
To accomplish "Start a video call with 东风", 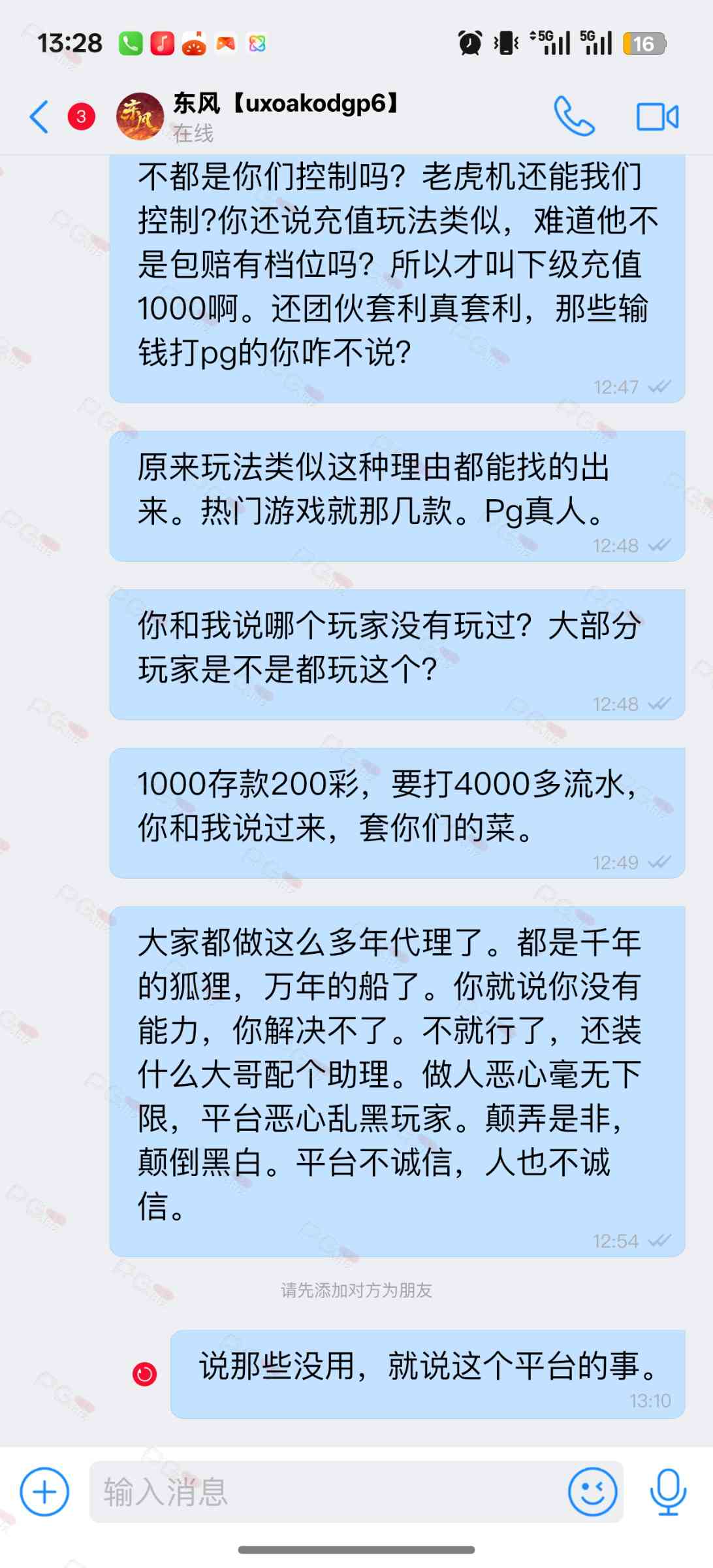I will [x=657, y=117].
